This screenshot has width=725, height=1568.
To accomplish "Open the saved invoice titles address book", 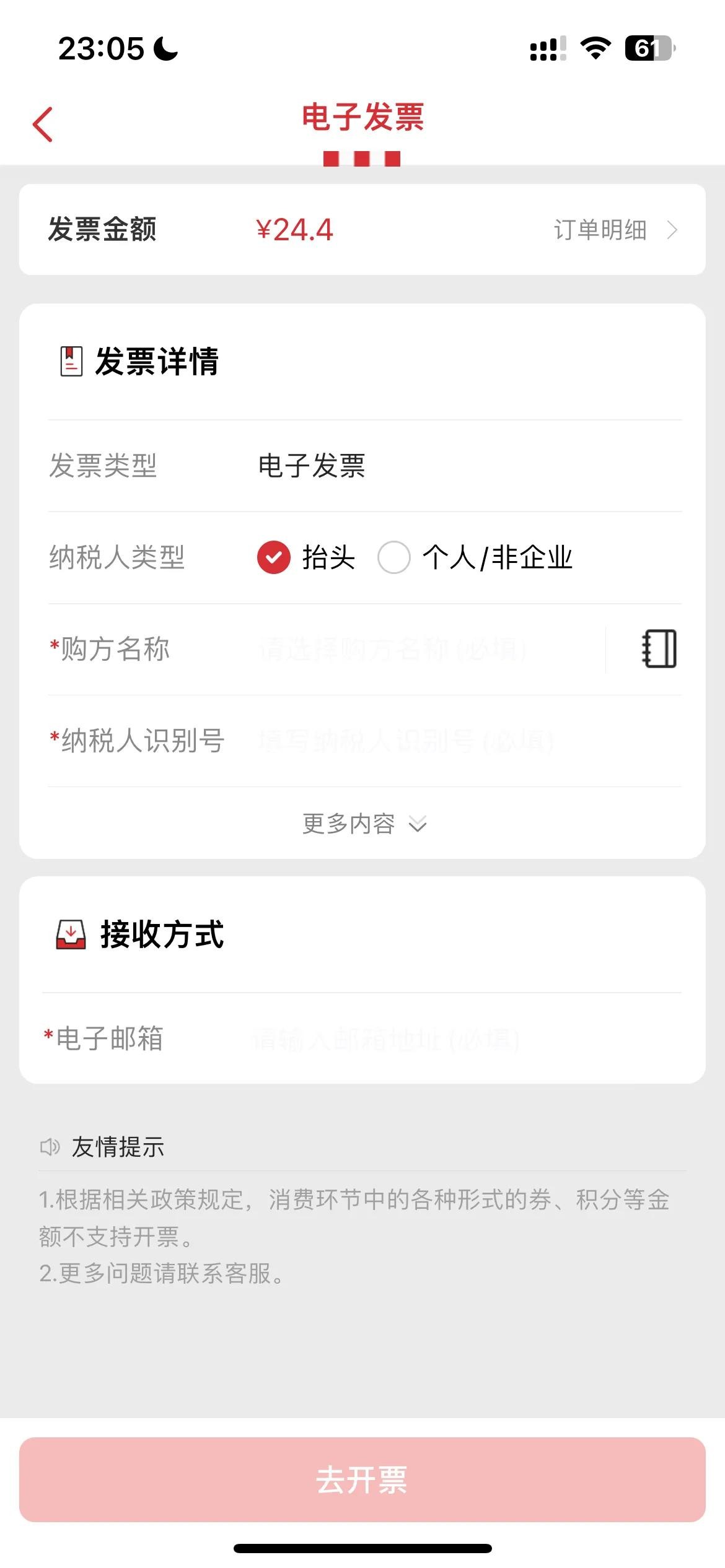I will [659, 650].
